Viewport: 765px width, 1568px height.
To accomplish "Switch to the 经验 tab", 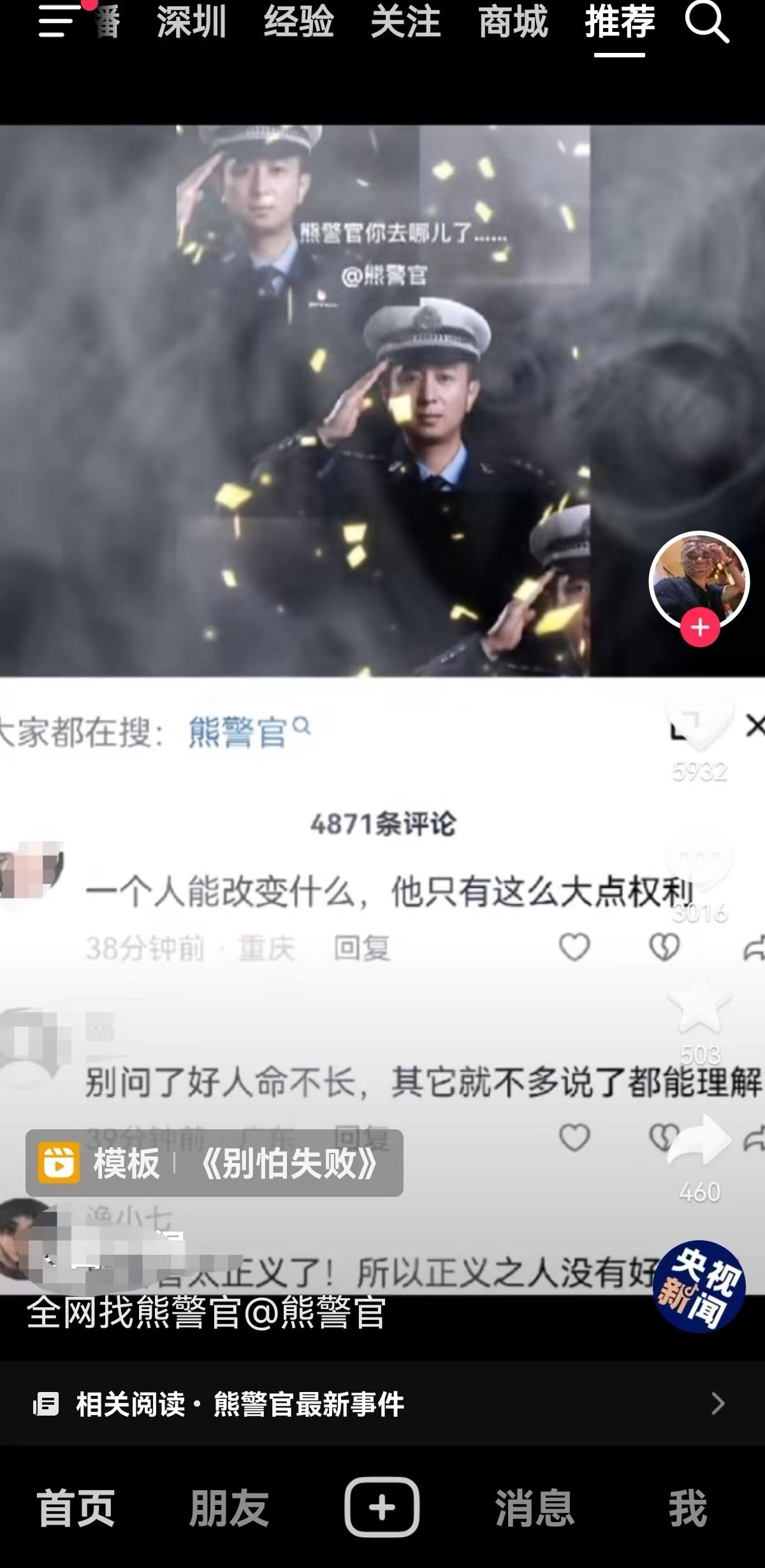I will coord(298,22).
